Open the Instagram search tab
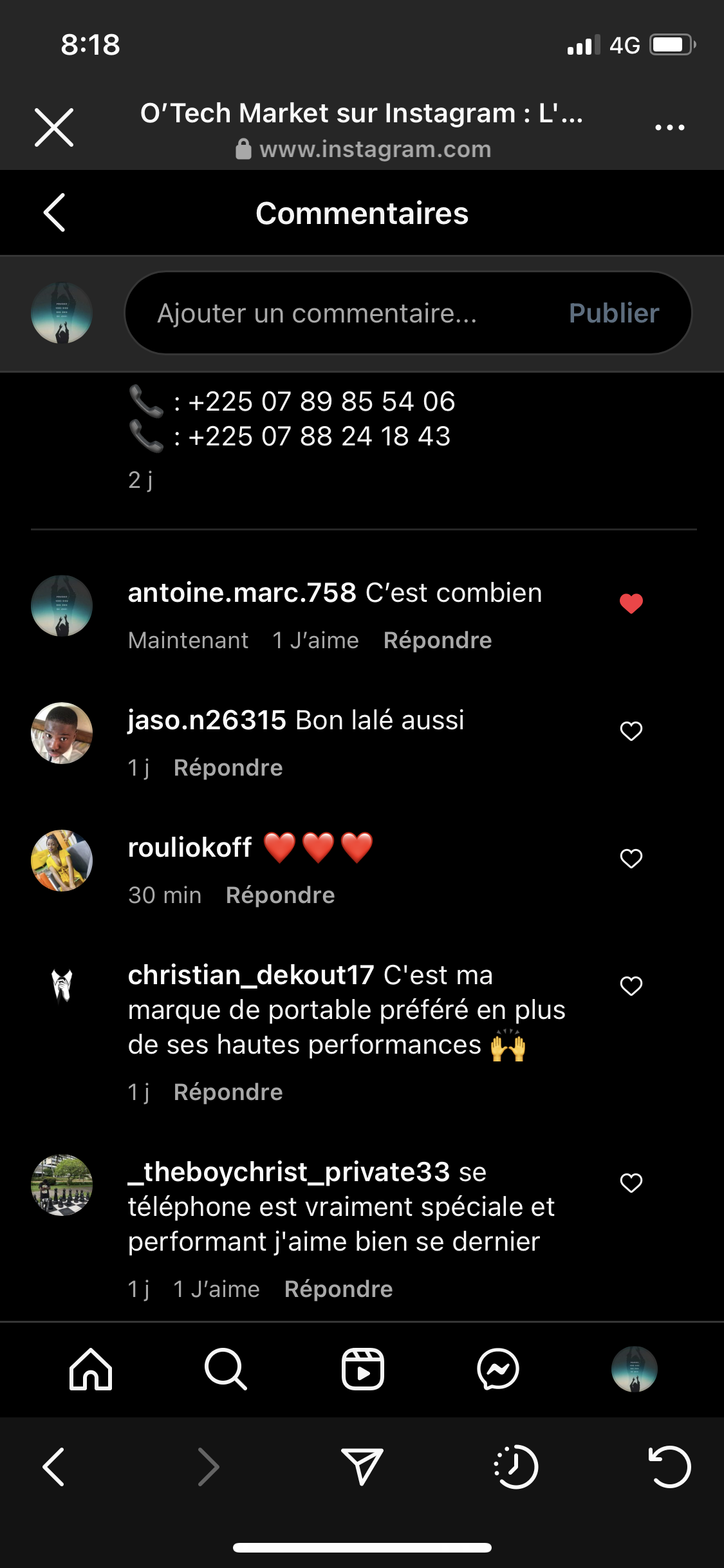 226,1369
